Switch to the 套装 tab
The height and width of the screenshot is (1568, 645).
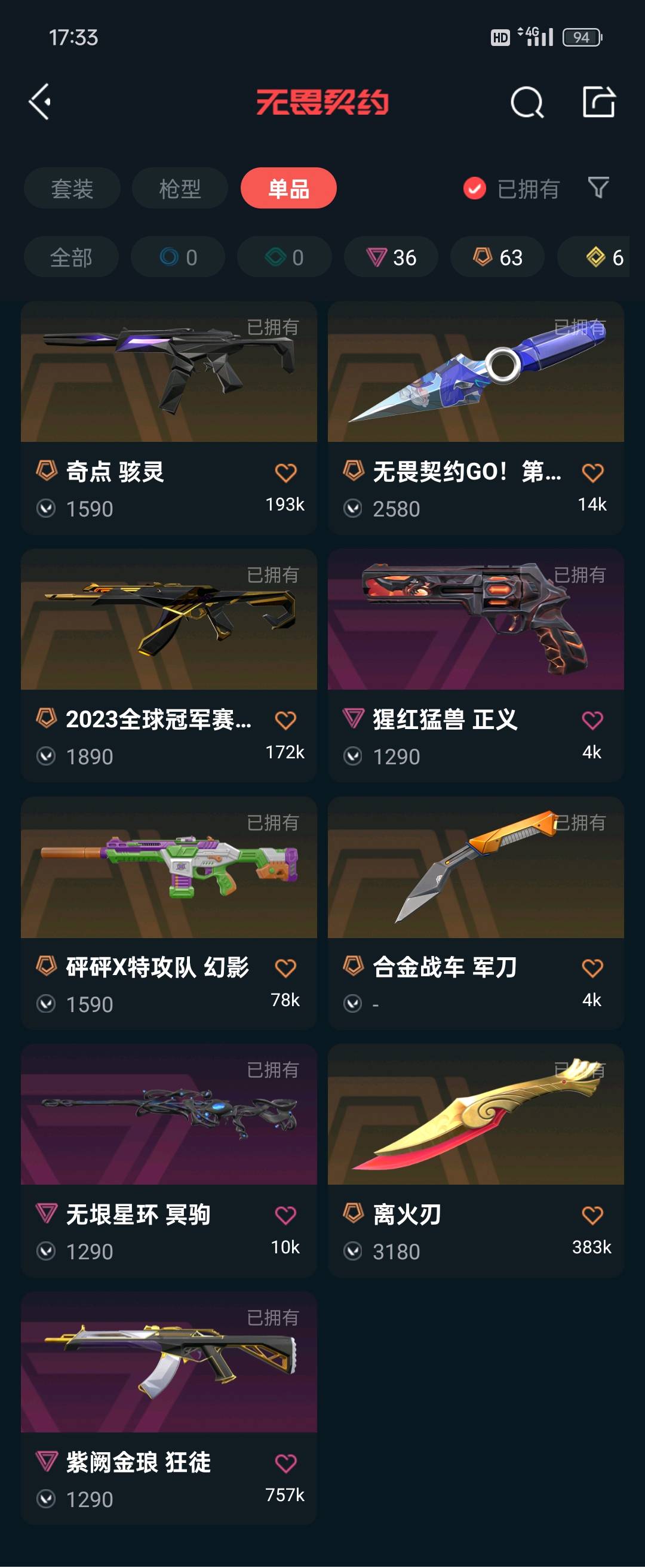(72, 189)
